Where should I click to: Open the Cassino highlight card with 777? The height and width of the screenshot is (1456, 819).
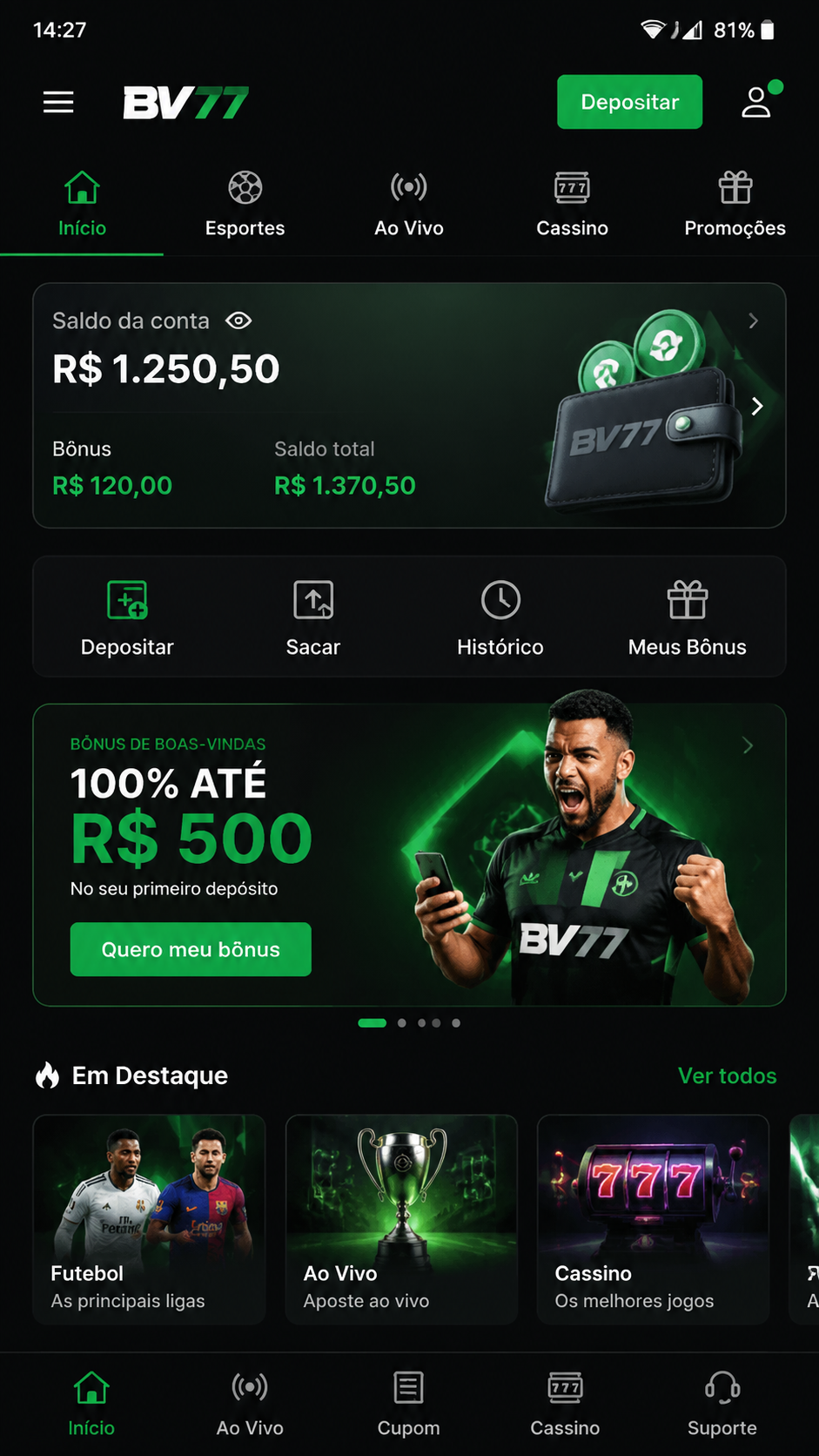point(653,1219)
